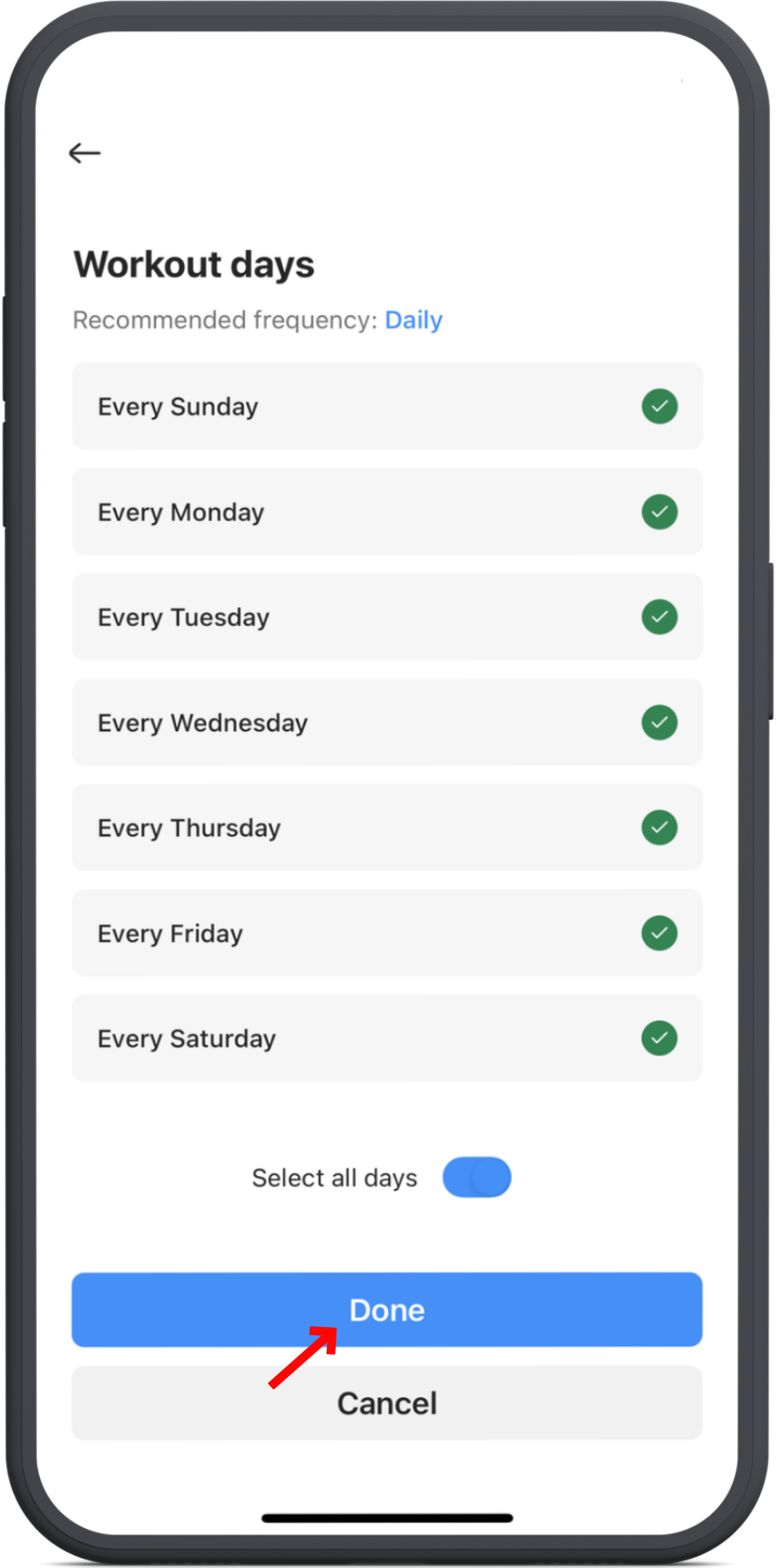This screenshot has width=776, height=1568.
Task: Disable the Select all days switch
Action: click(477, 1178)
